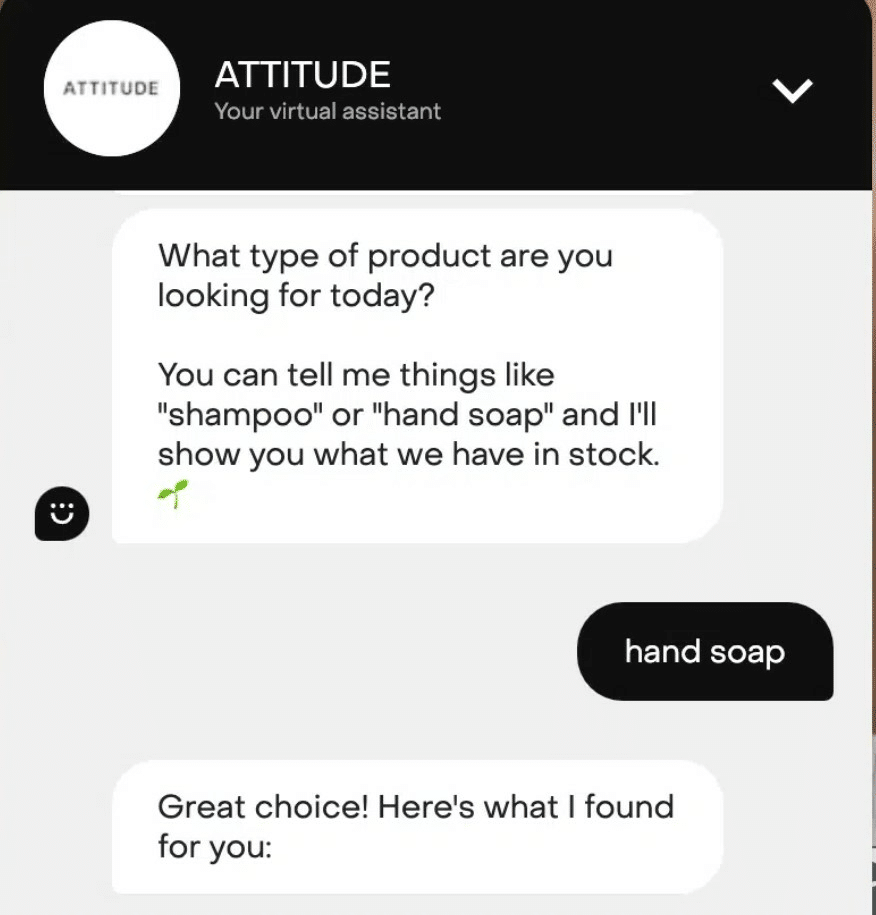Collapse the ATTITUDE chat window

[795, 91]
